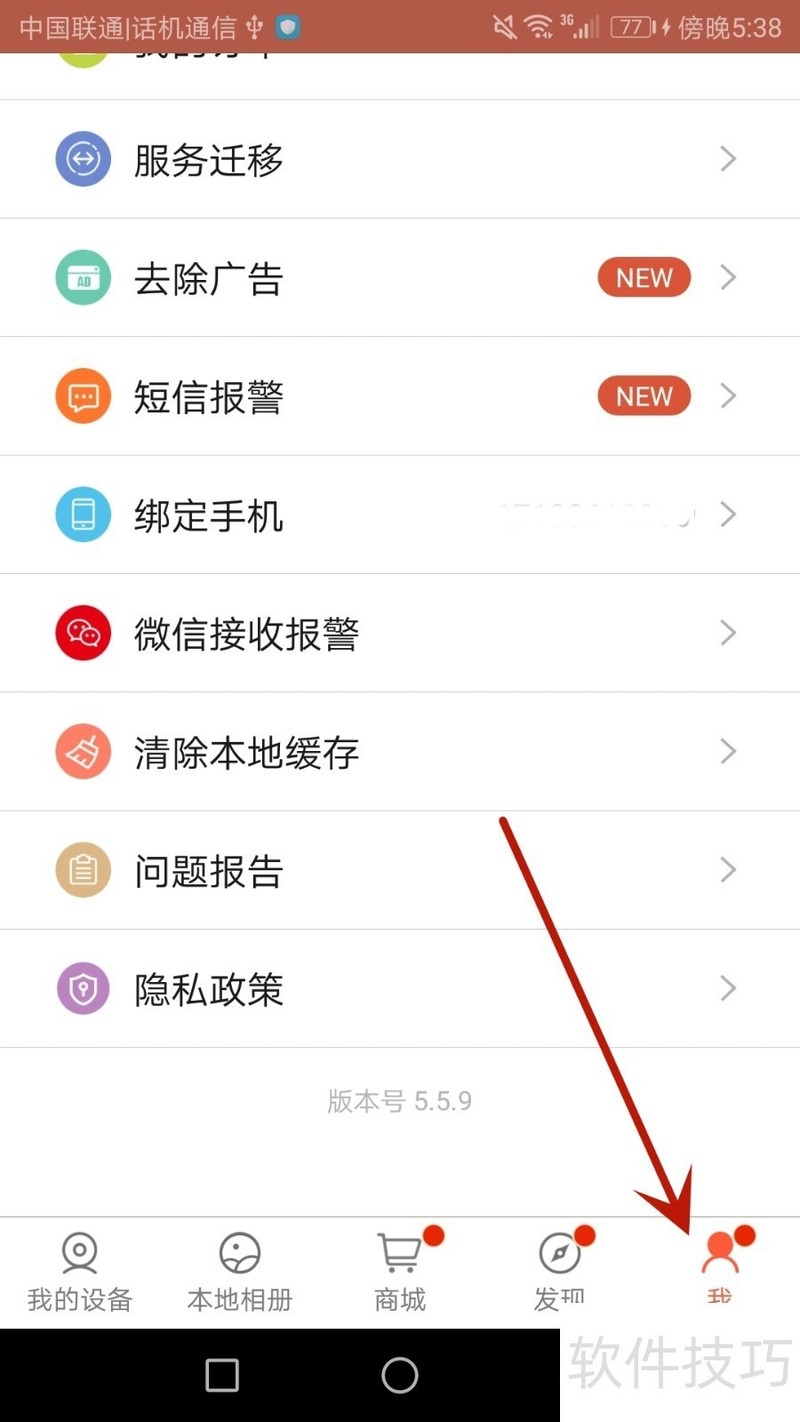Open the 问题报告 row

pos(400,870)
